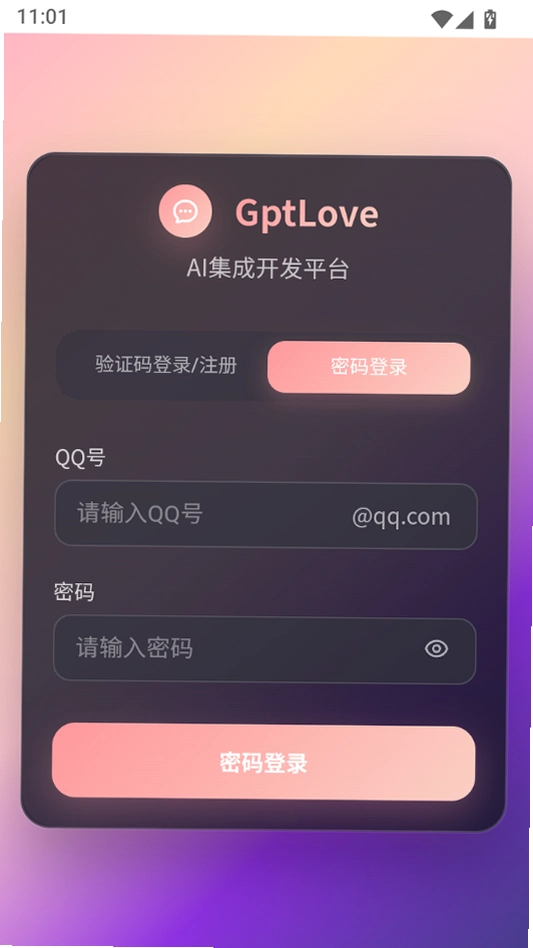Tap the large 密码登录 submit button

tap(263, 762)
